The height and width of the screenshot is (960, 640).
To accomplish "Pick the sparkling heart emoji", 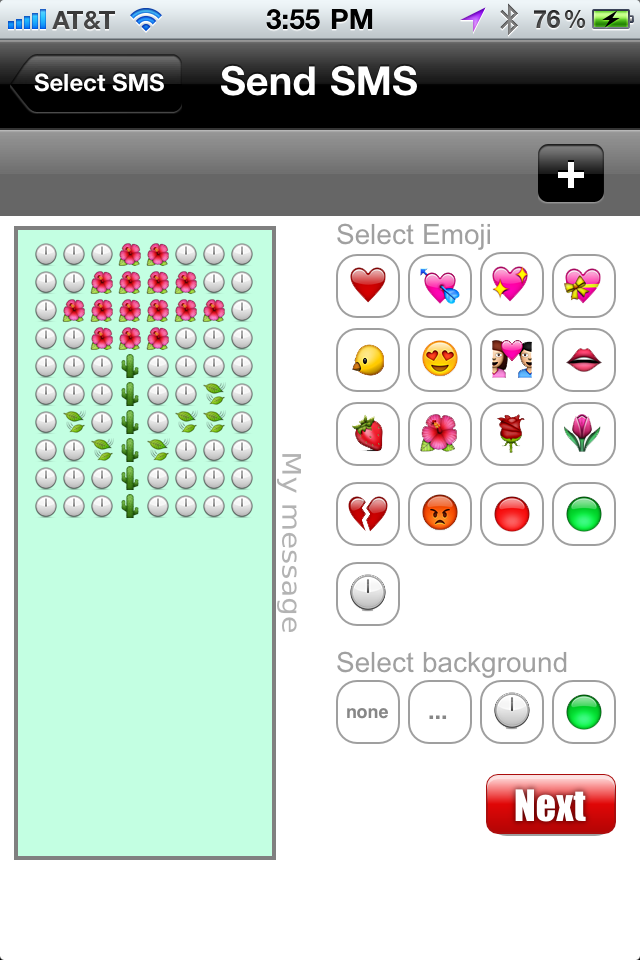I will pyautogui.click(x=512, y=286).
